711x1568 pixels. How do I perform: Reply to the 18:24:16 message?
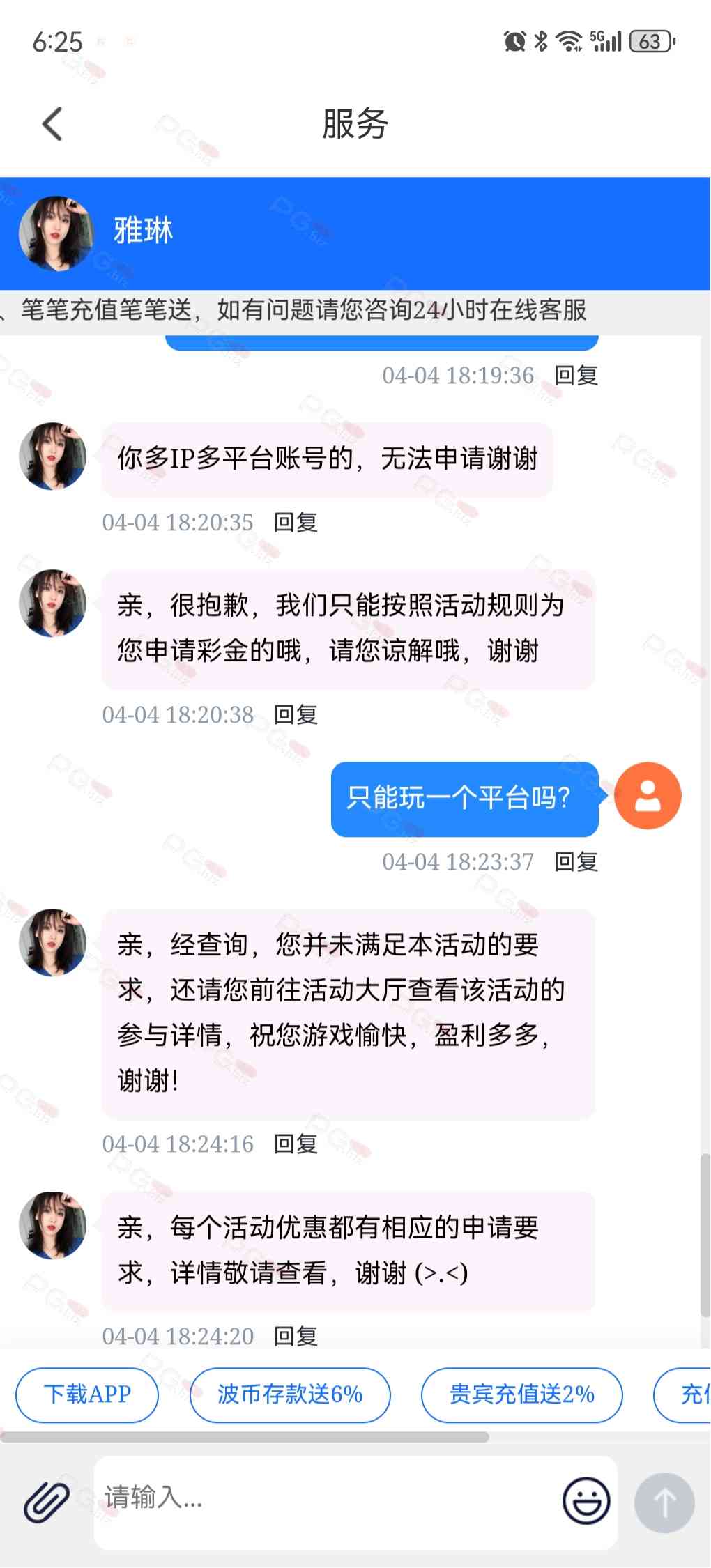(x=296, y=1144)
